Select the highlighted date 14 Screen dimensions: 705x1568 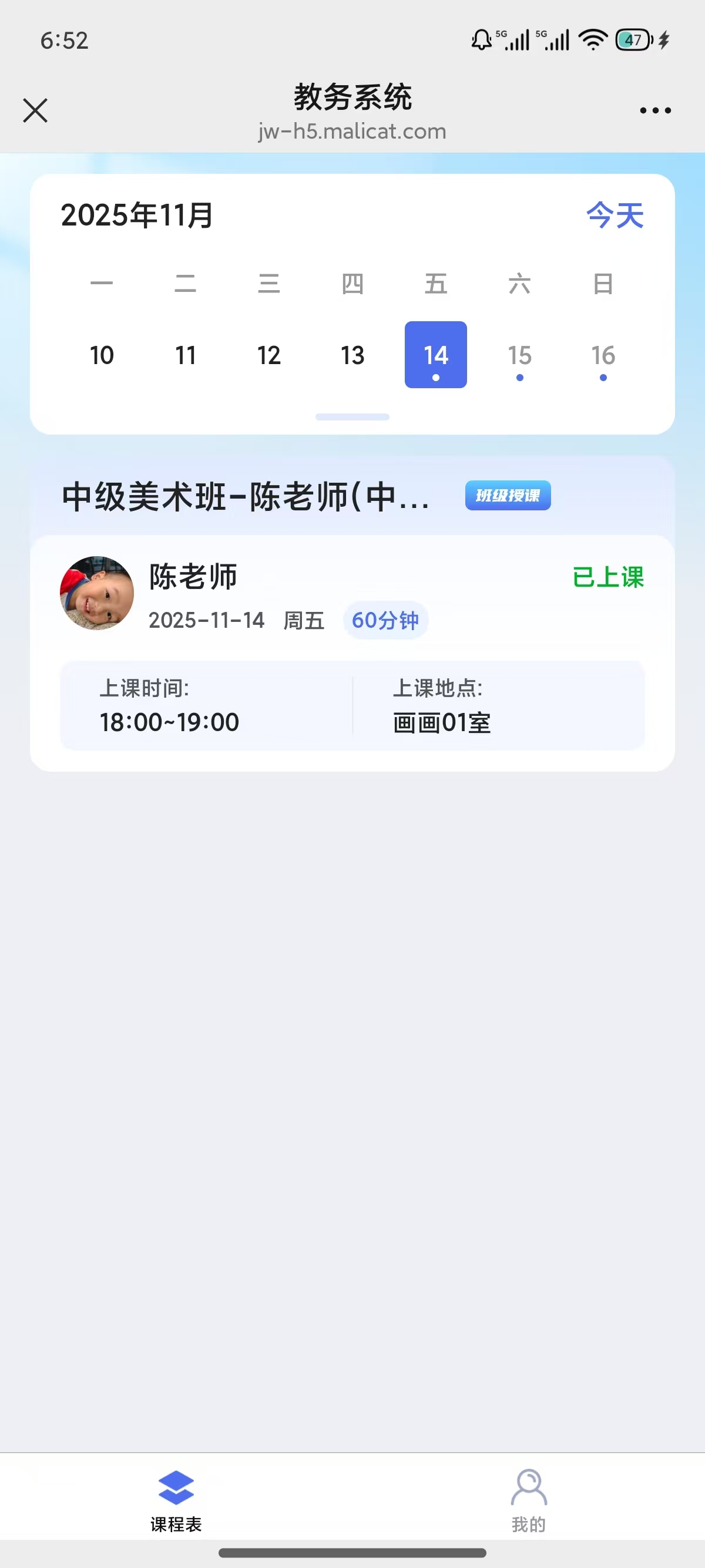click(436, 355)
